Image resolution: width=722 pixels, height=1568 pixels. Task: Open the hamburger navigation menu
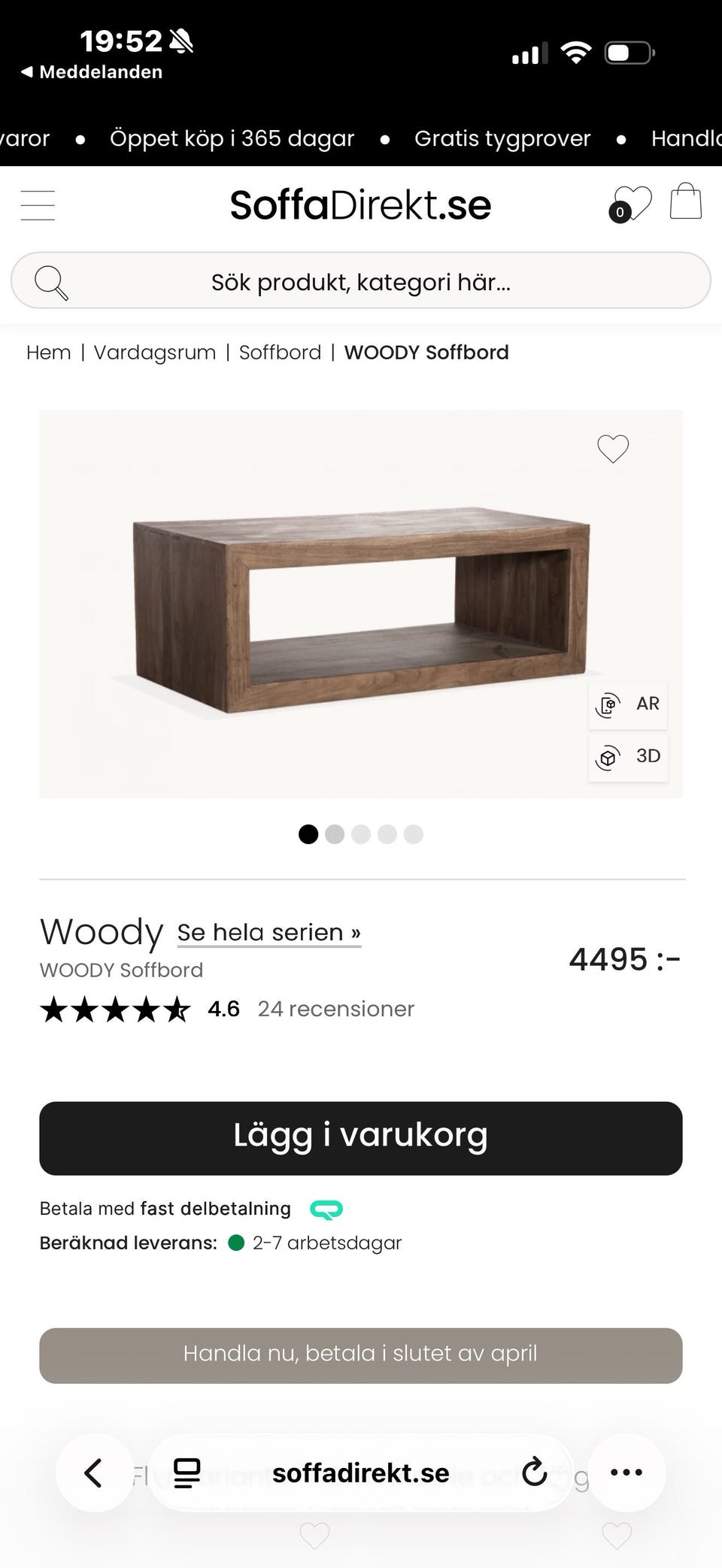tap(38, 204)
